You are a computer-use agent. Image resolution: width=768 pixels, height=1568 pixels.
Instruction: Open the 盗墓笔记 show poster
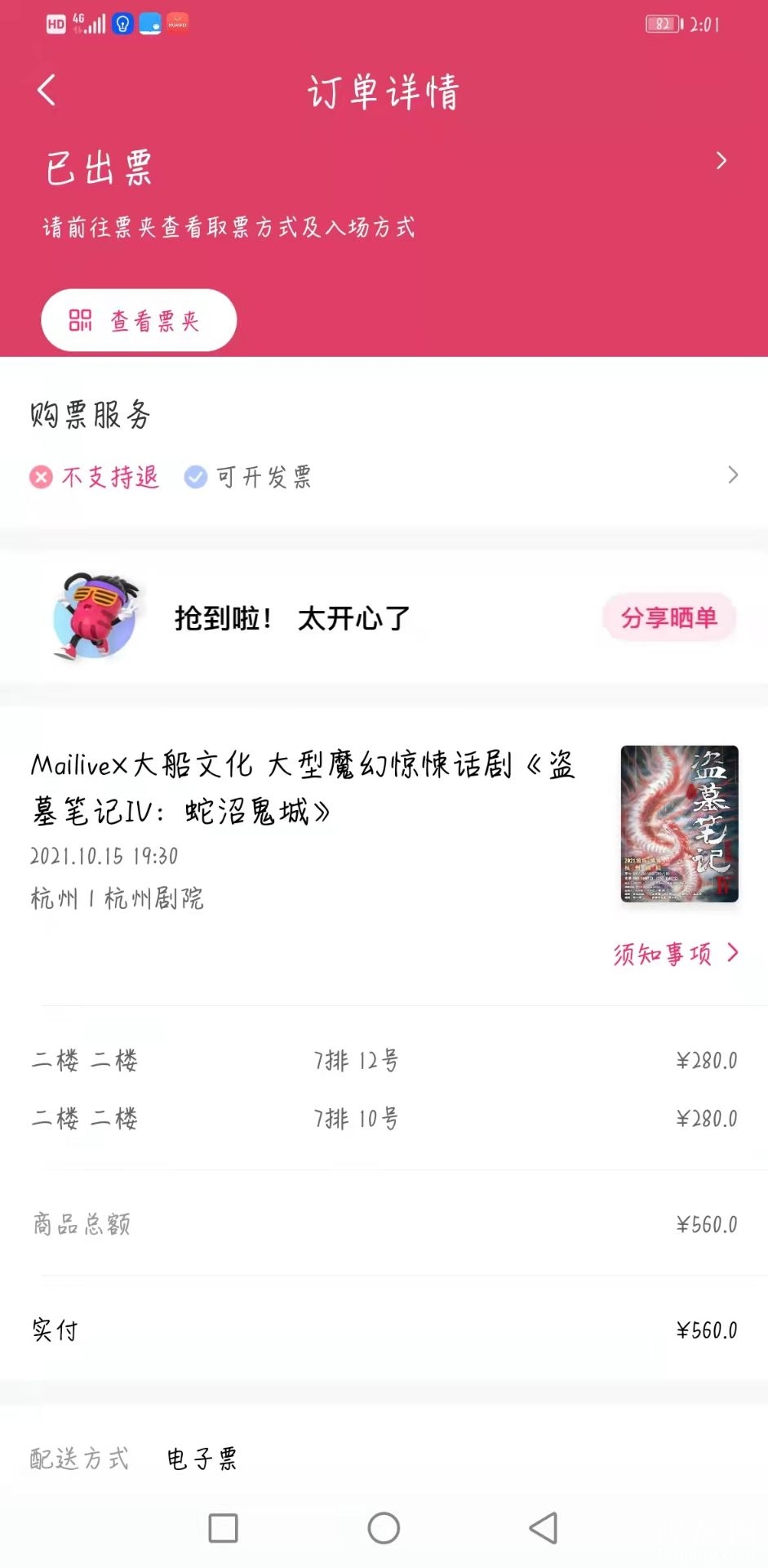(x=679, y=823)
